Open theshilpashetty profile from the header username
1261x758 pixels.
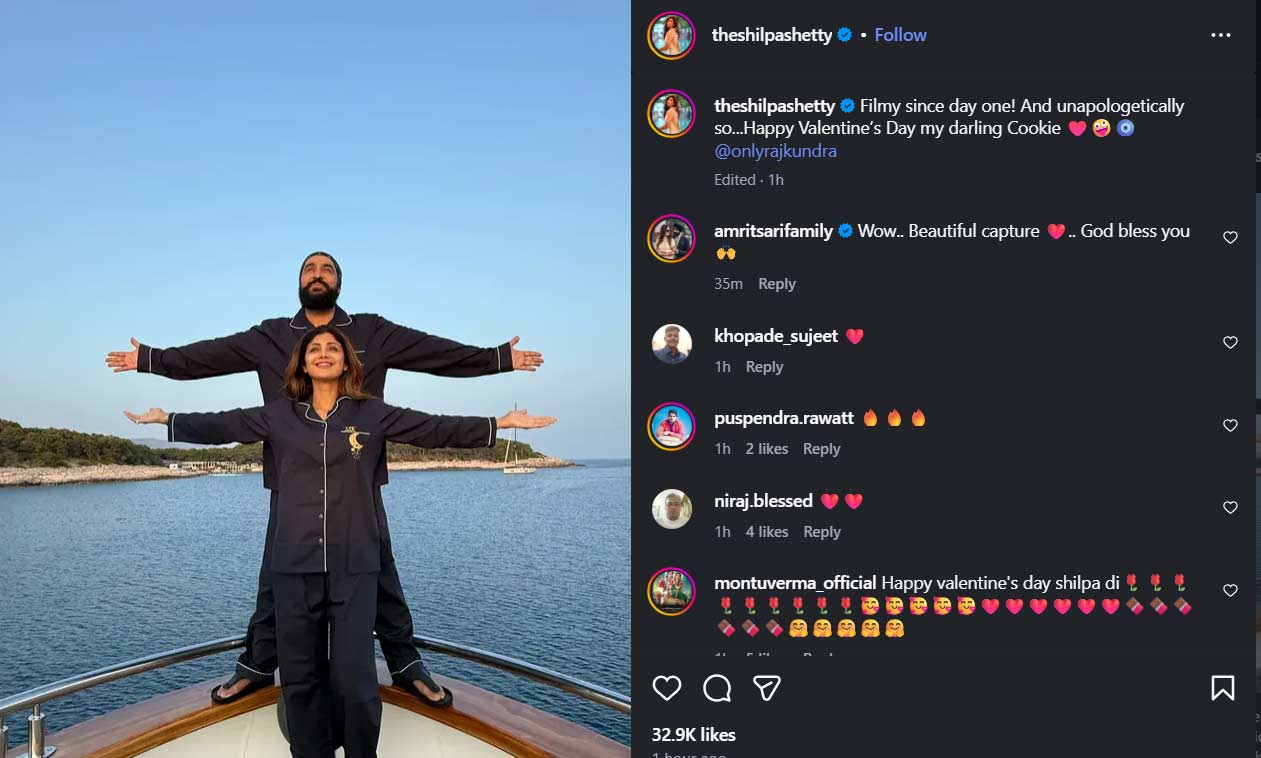(x=771, y=35)
